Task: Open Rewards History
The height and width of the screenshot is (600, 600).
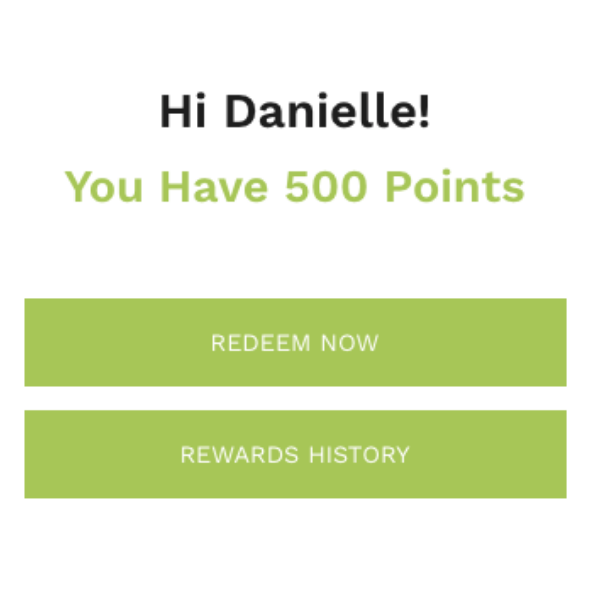Action: [x=295, y=455]
